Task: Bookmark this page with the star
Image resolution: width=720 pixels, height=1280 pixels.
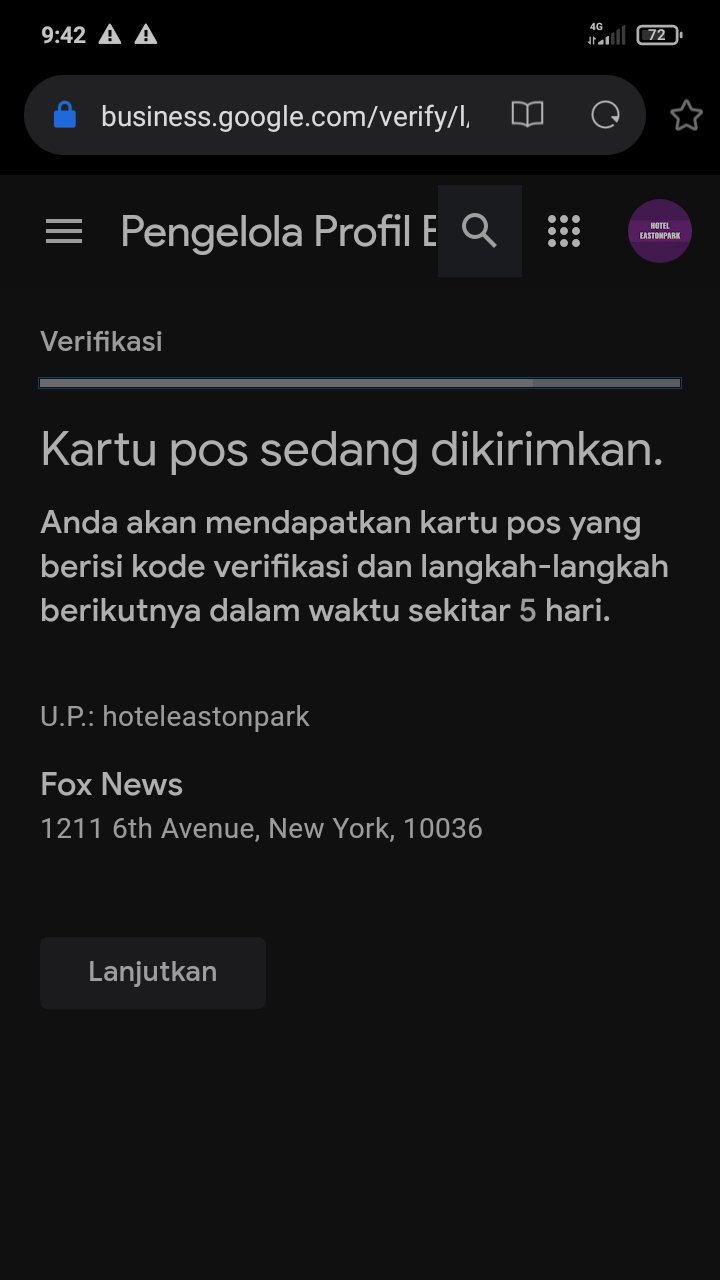Action: [686, 115]
